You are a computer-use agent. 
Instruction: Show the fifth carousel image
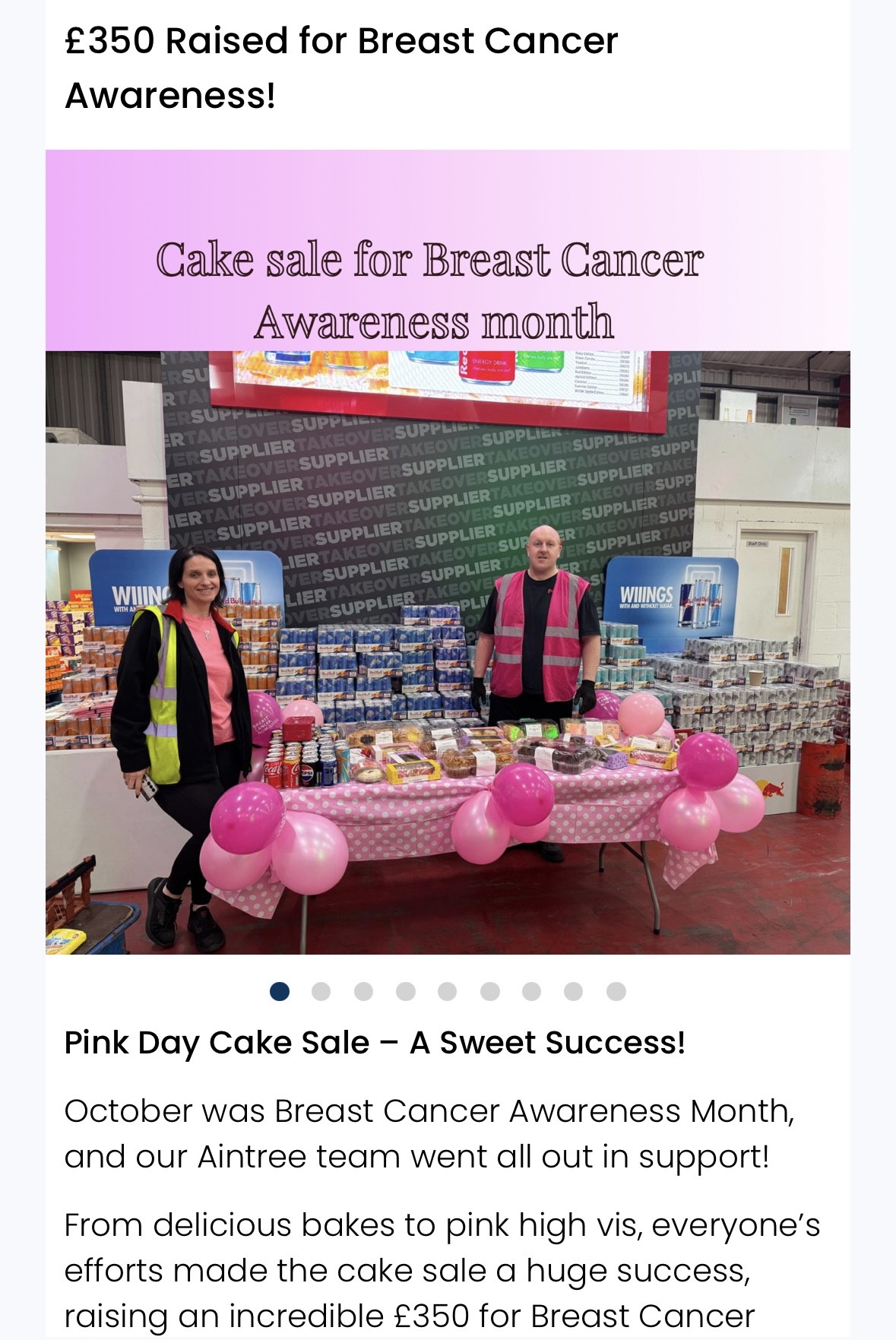coord(448,991)
